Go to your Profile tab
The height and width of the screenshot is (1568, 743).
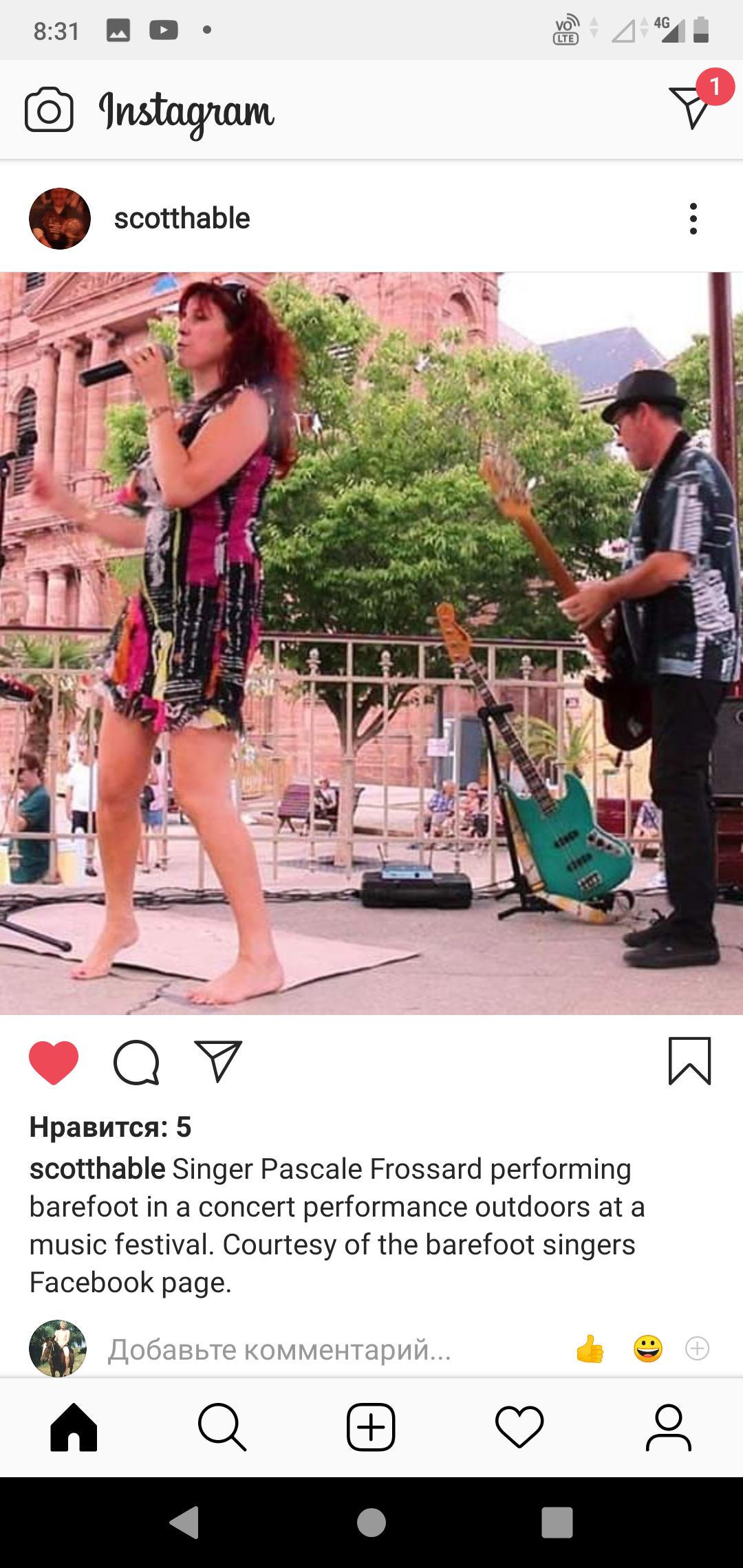point(668,1427)
